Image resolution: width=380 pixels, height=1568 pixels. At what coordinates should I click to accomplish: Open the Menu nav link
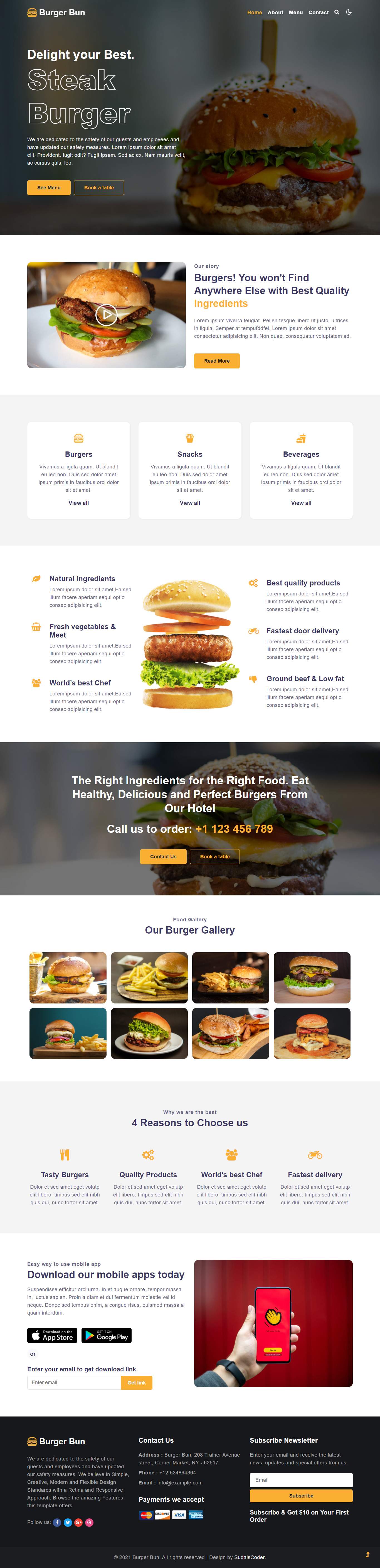tap(295, 12)
